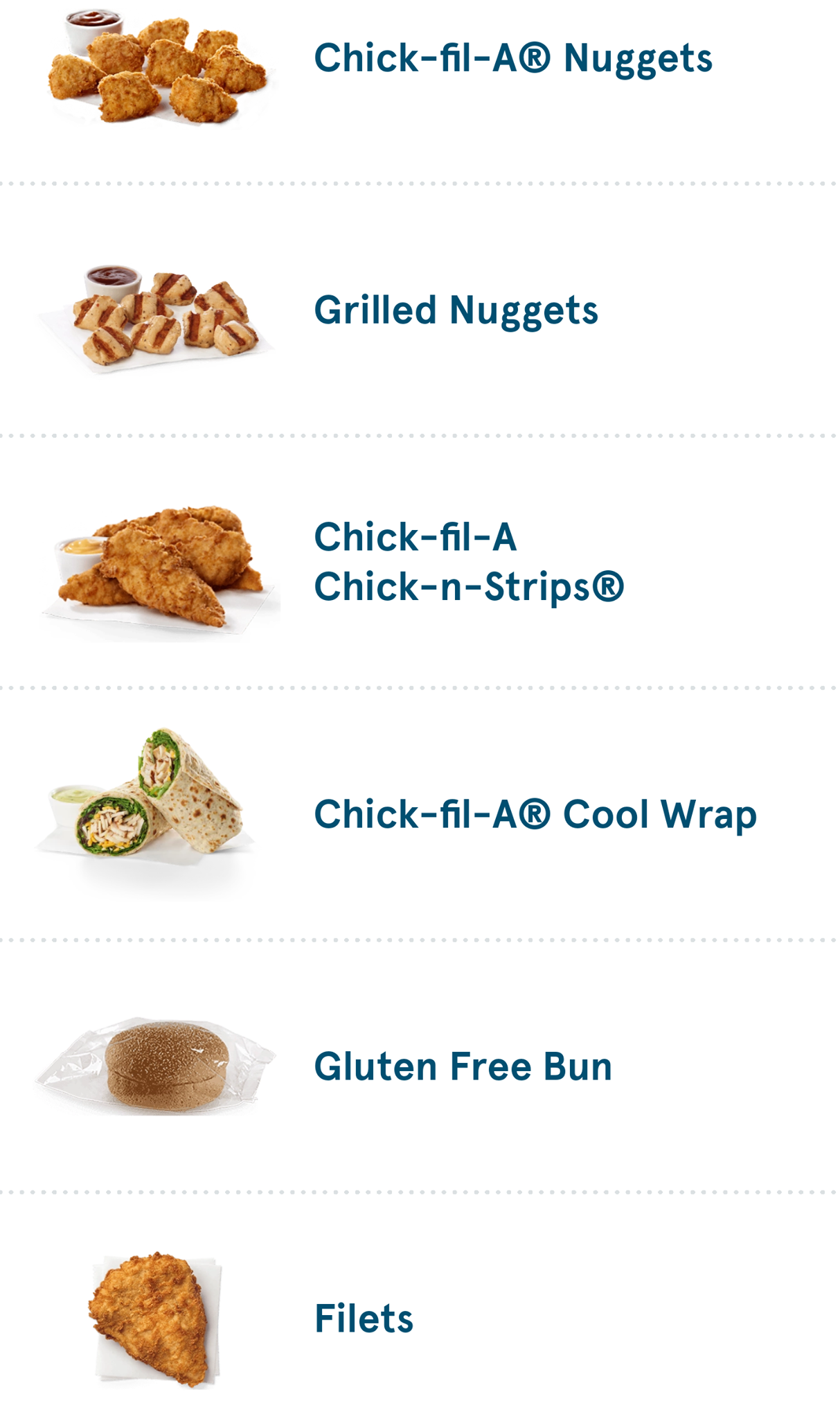Choose the Gluten Free Bun option
840x1419 pixels.
point(463,1066)
